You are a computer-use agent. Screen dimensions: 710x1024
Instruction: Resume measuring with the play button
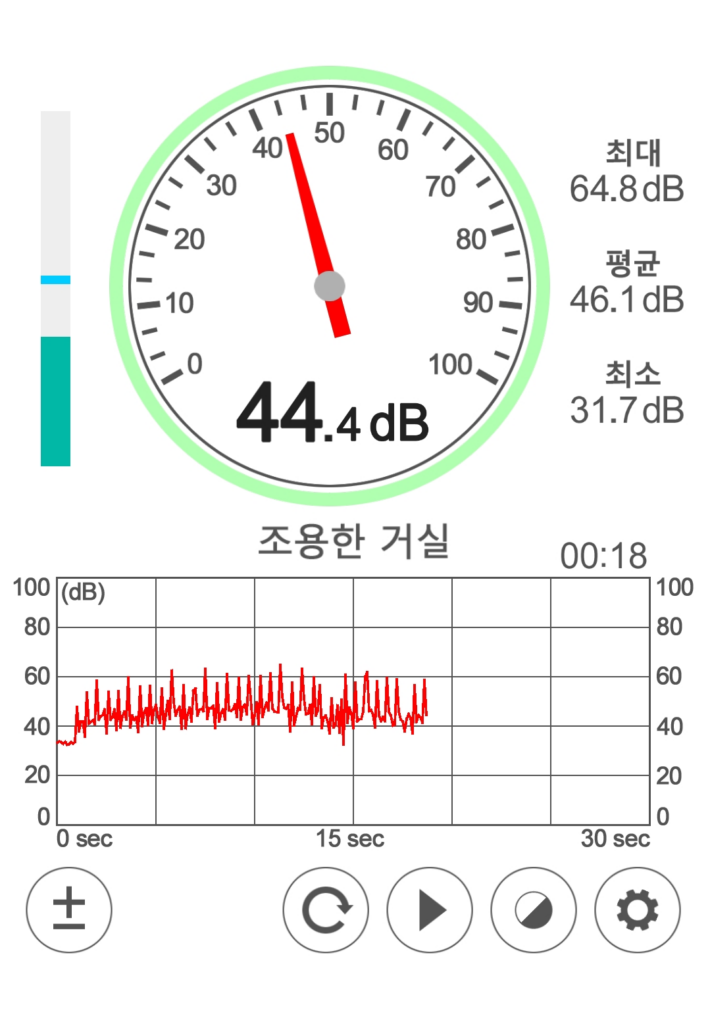coord(429,910)
